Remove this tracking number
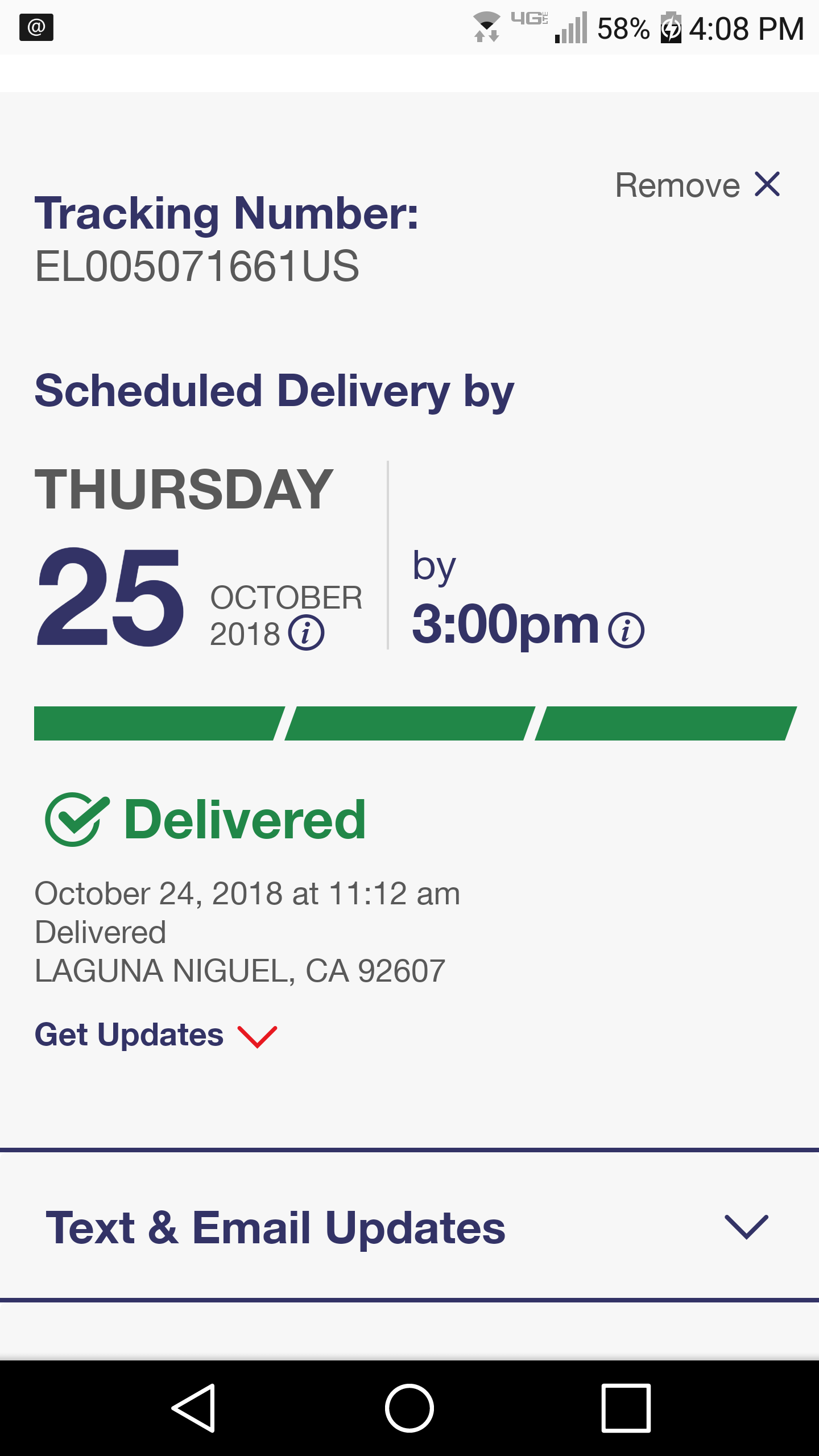This screenshot has width=819, height=1456. pos(698,185)
